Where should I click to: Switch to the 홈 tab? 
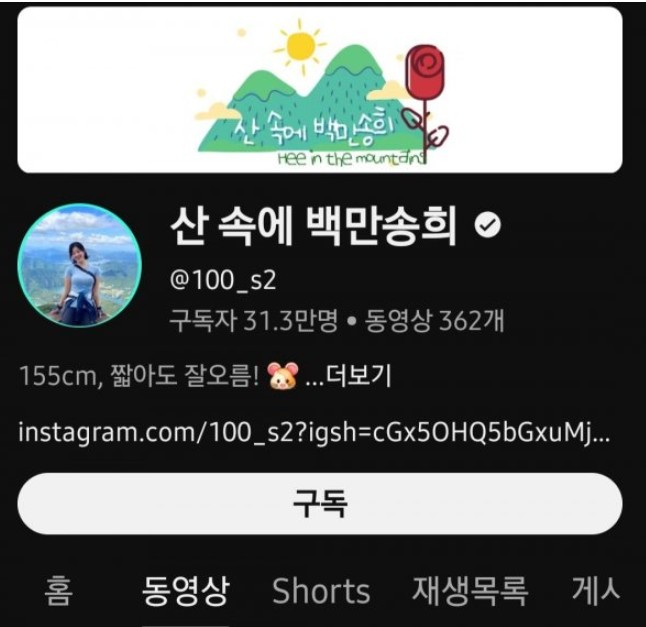coord(59,590)
